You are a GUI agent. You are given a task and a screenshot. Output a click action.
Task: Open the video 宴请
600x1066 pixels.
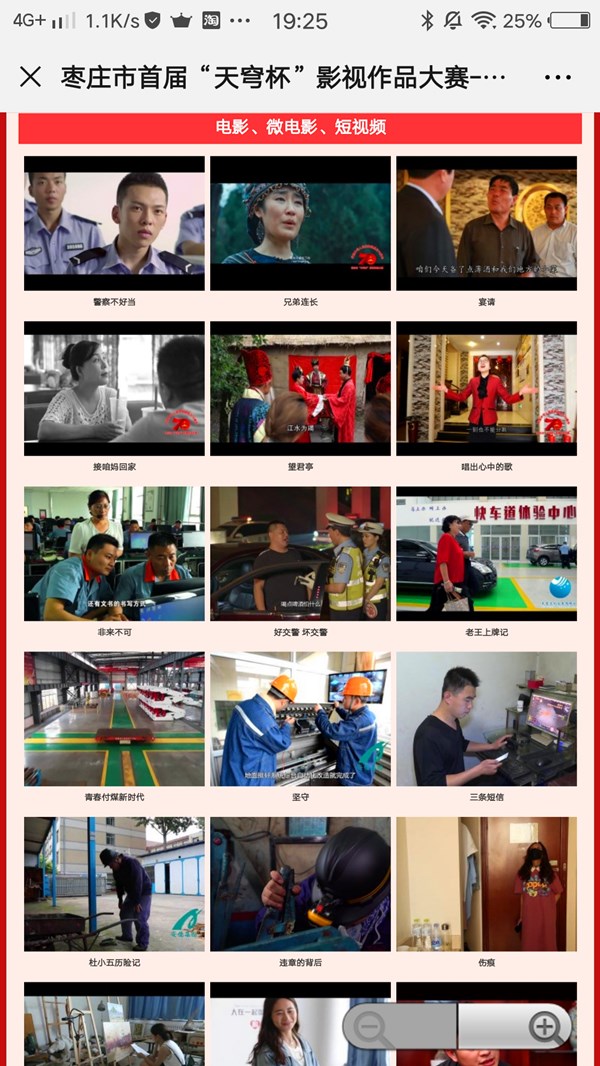pyautogui.click(x=486, y=223)
